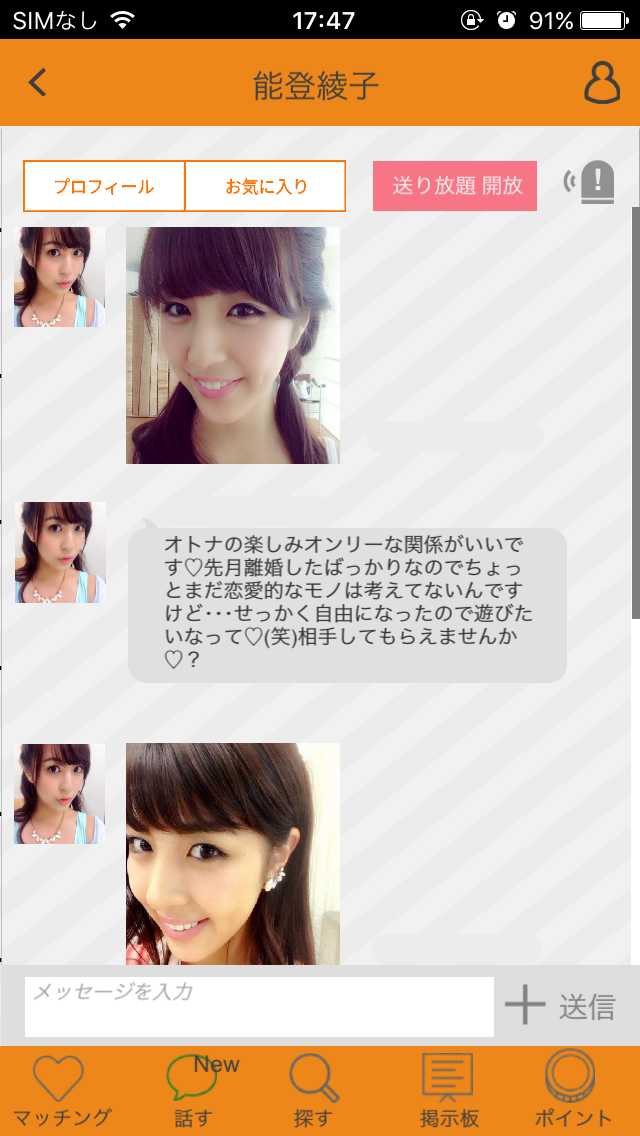The image size is (640, 1136).
Task: Switch to the 話す tab
Action: tap(193, 1091)
